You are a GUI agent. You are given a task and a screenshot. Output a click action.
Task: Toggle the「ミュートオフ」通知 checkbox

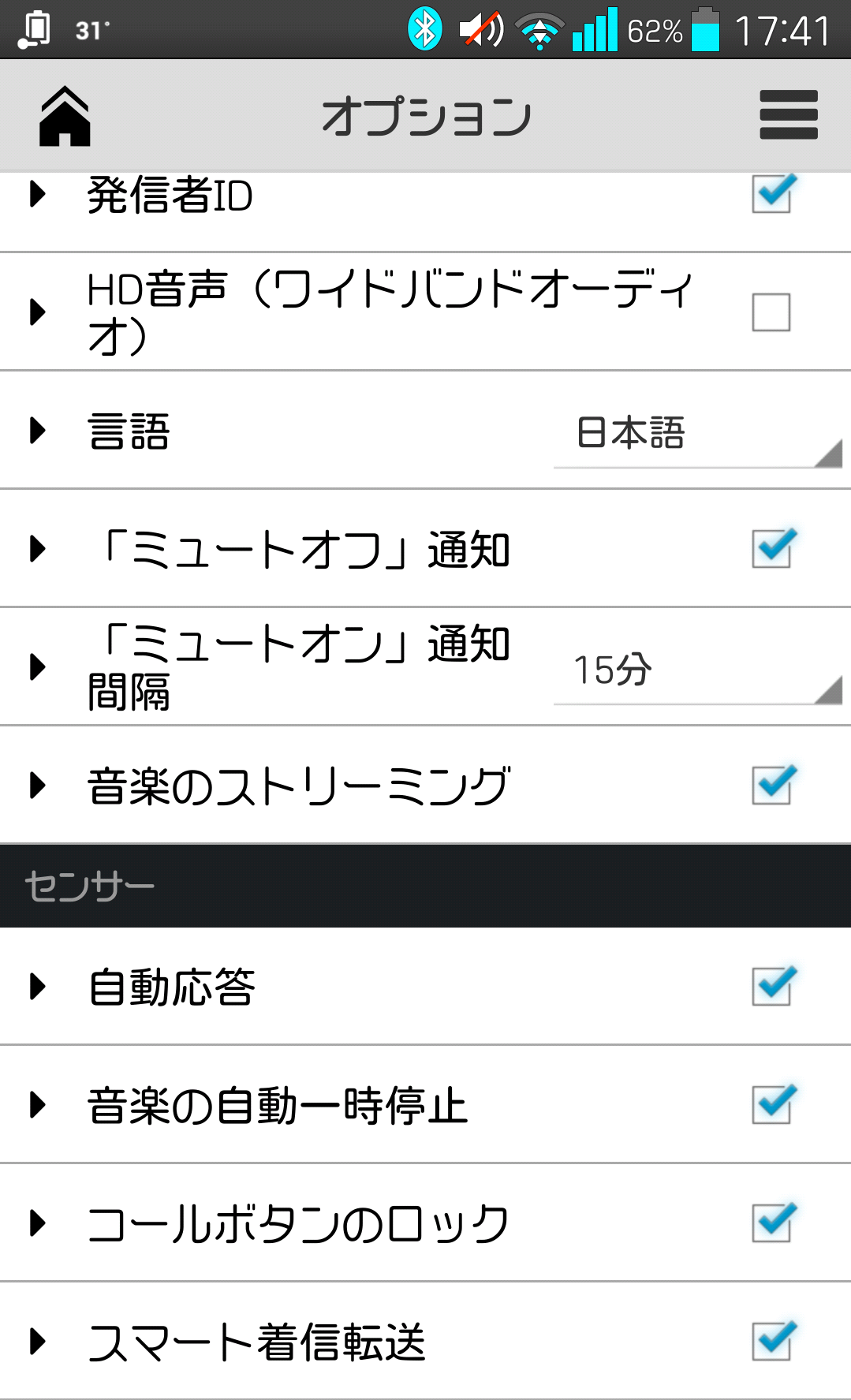point(771,549)
